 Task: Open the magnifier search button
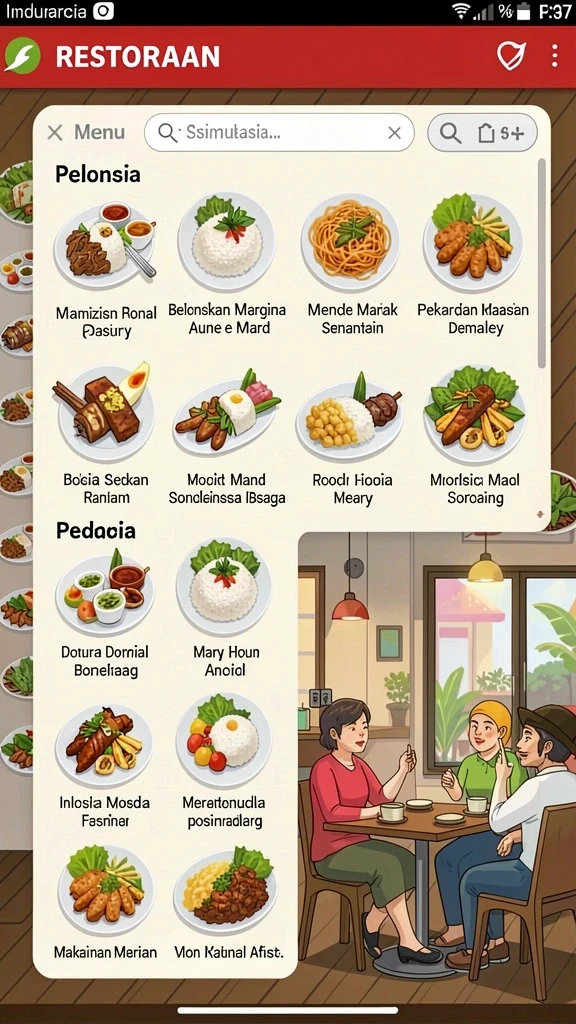(x=450, y=133)
